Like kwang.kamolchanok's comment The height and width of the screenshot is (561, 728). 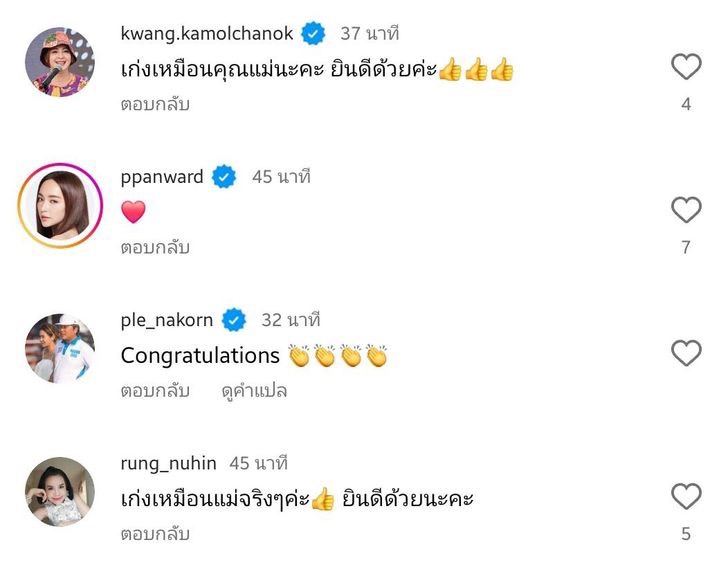point(686,67)
